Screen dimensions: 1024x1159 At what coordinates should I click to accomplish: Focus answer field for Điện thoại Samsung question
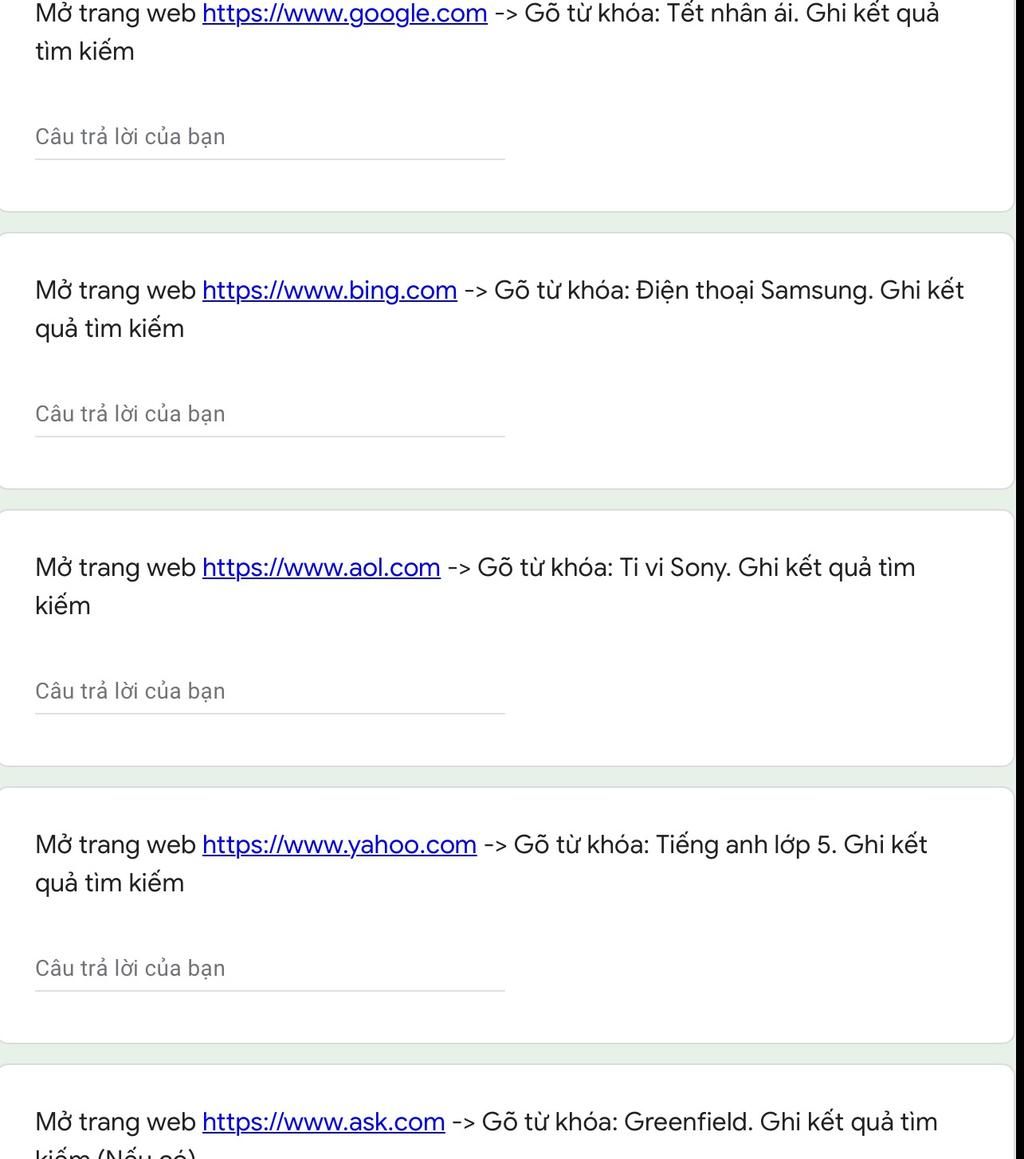coord(269,414)
